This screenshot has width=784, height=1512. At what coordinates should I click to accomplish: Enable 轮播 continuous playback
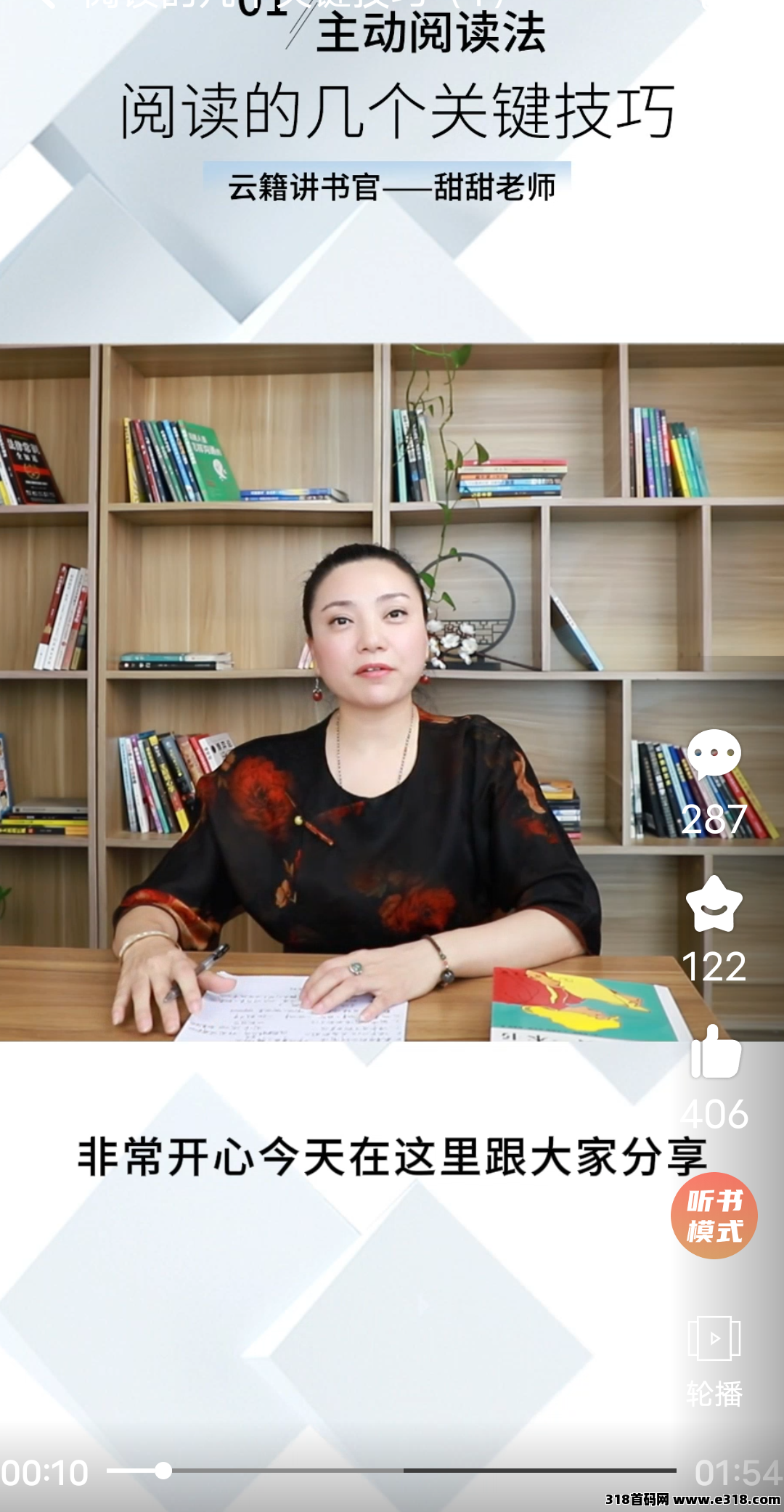coord(714,1339)
